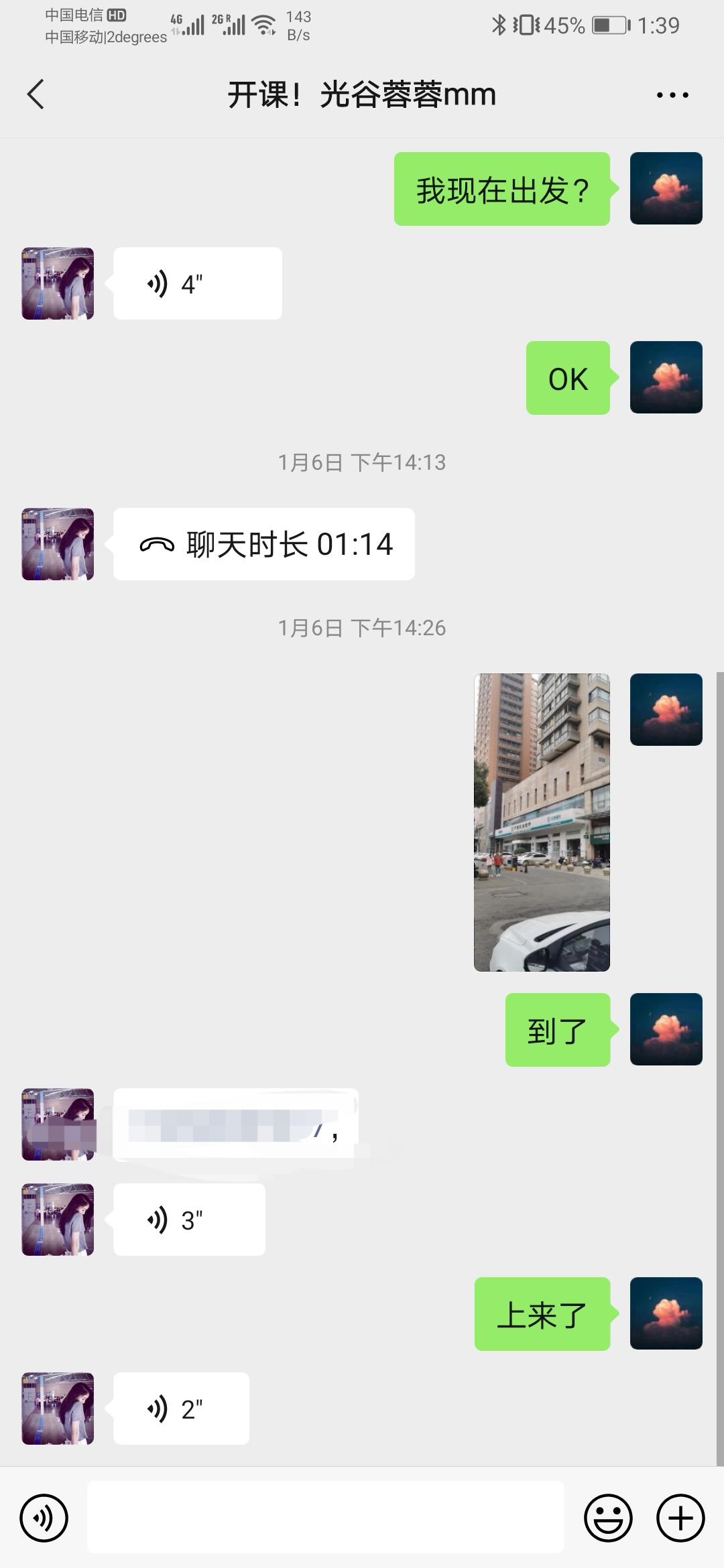The image size is (724, 1568).
Task: Open the sent street photo
Action: click(542, 822)
